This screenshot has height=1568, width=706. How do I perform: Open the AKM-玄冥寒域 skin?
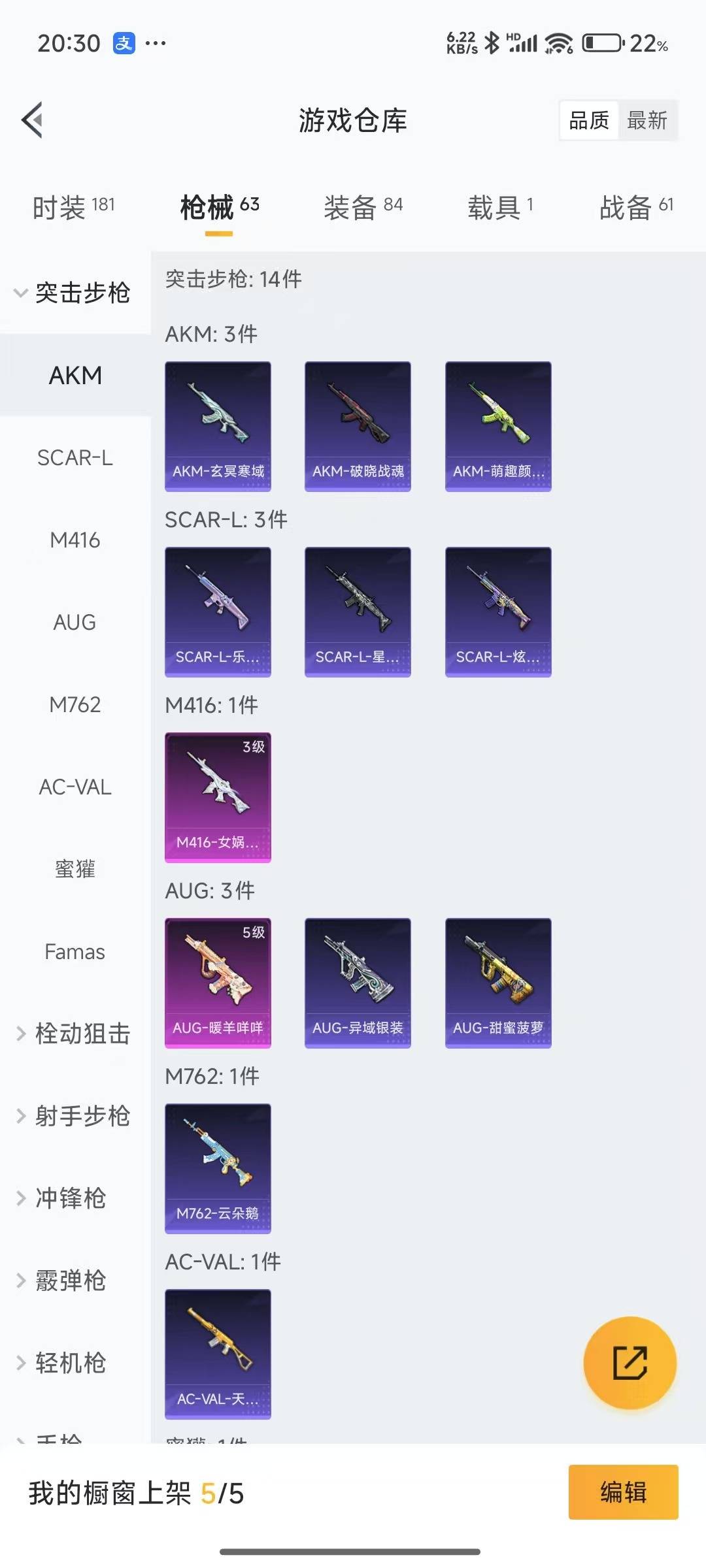218,426
